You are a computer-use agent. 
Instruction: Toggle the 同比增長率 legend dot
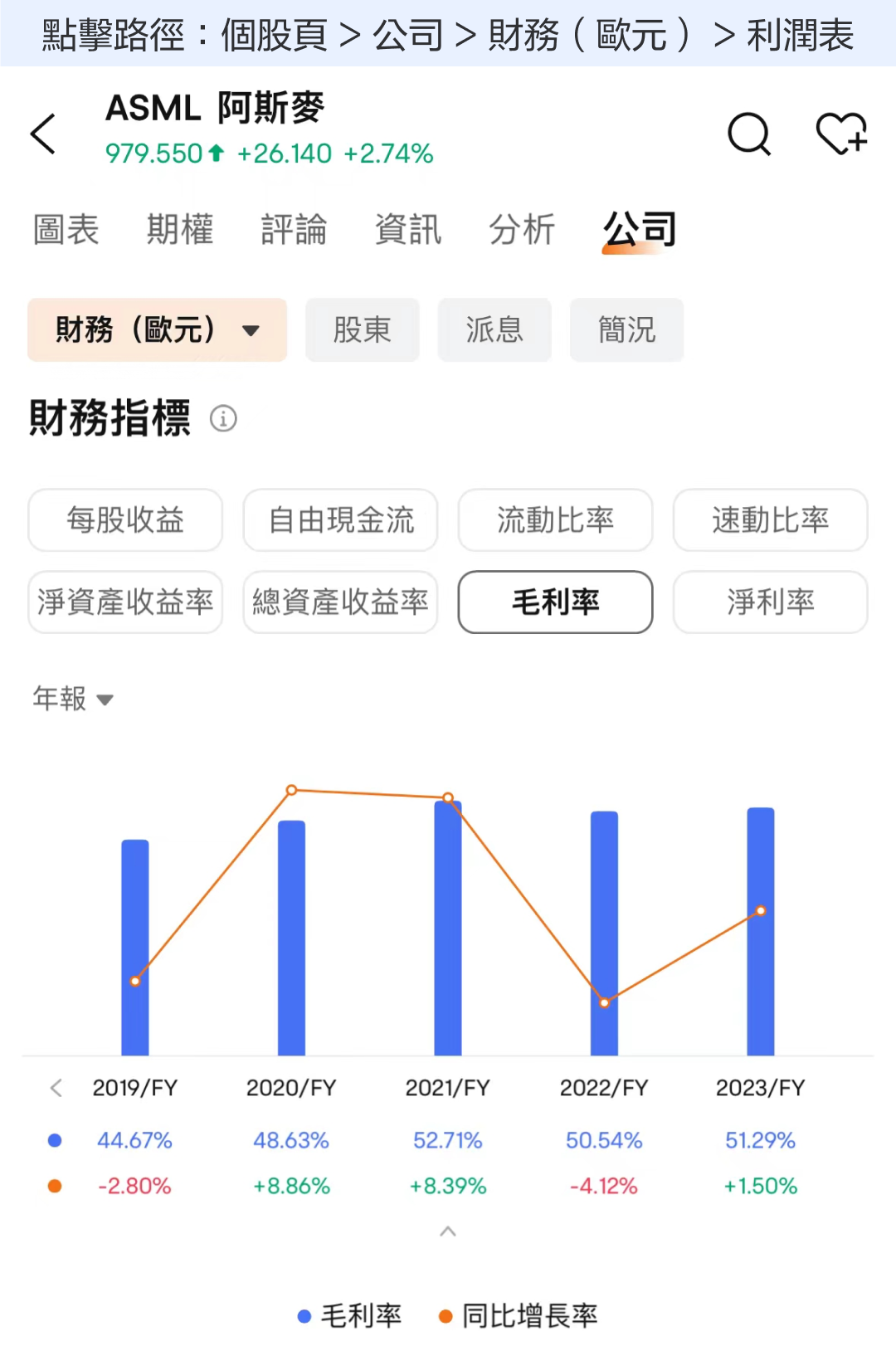tap(446, 1316)
